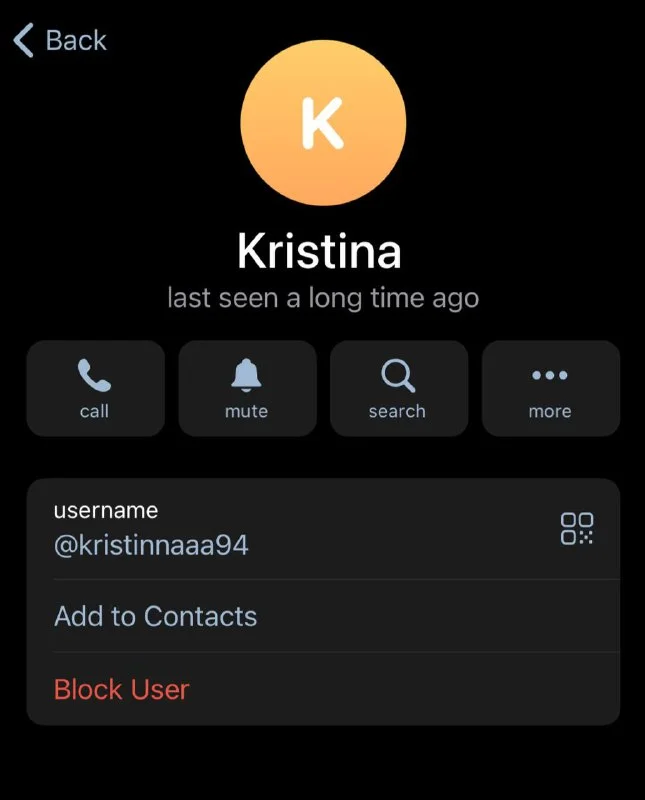Open the more options menu

(550, 389)
